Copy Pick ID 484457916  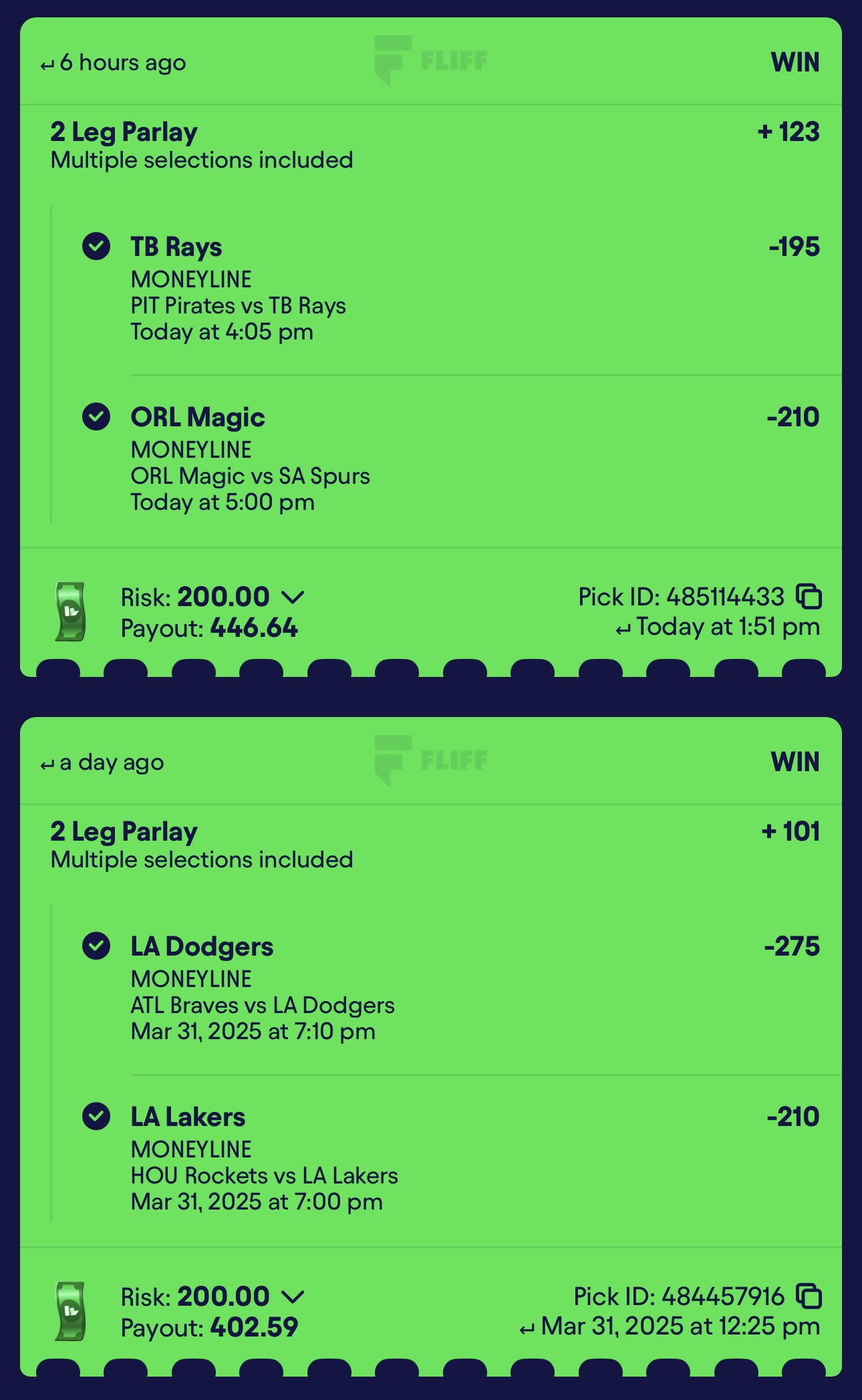click(809, 1296)
